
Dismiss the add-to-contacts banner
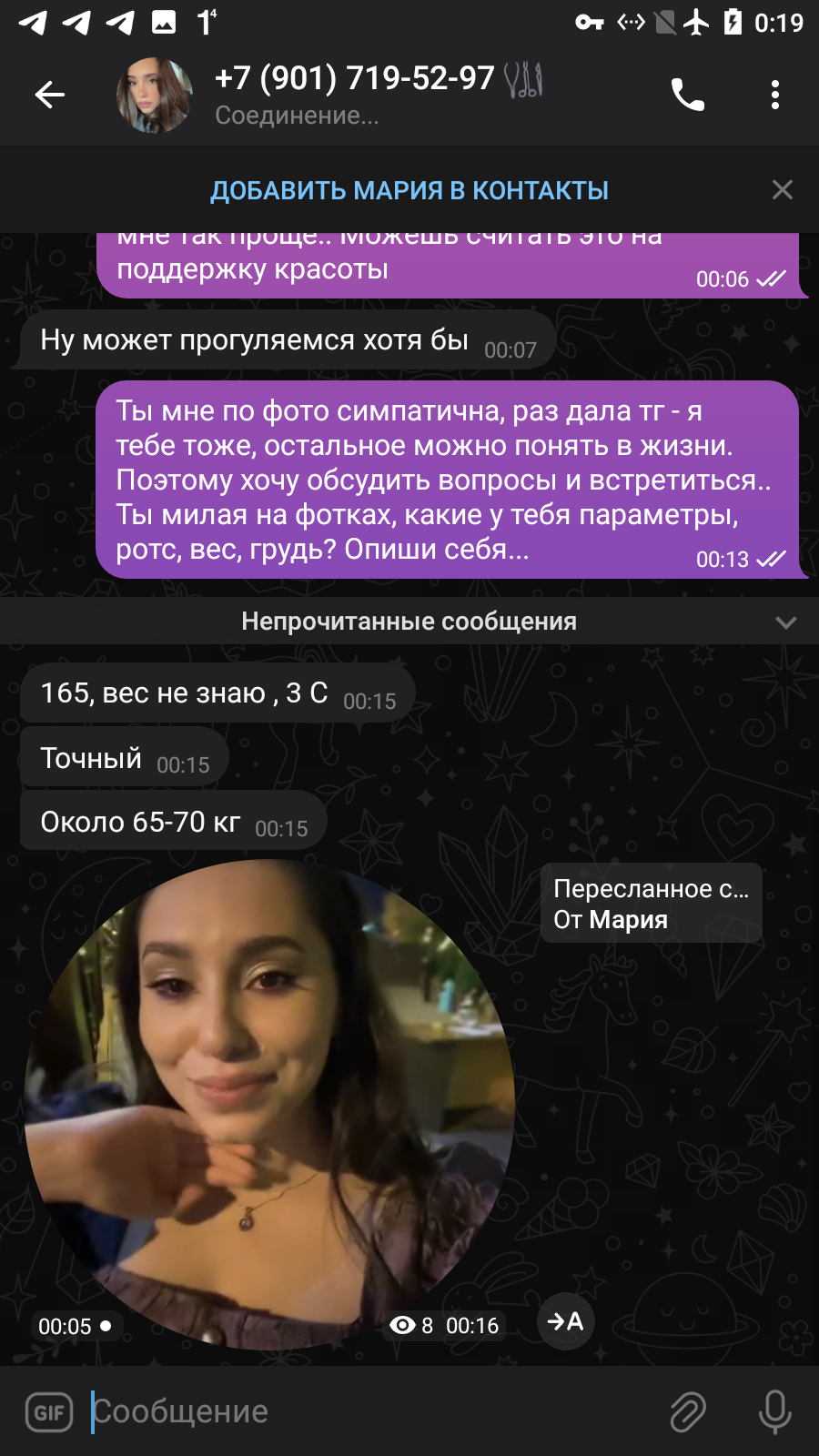783,189
